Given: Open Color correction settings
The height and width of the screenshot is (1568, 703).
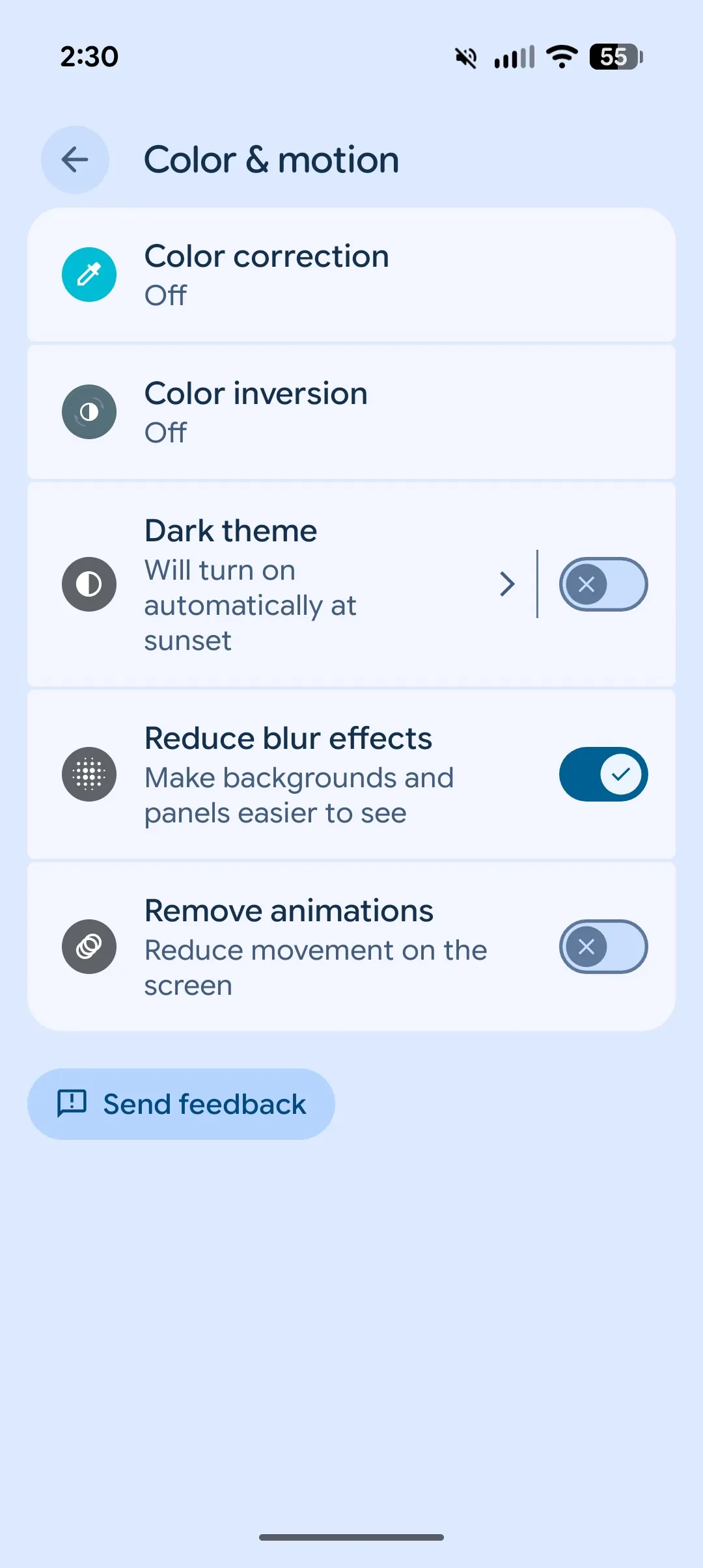Looking at the screenshot, I should pos(351,275).
